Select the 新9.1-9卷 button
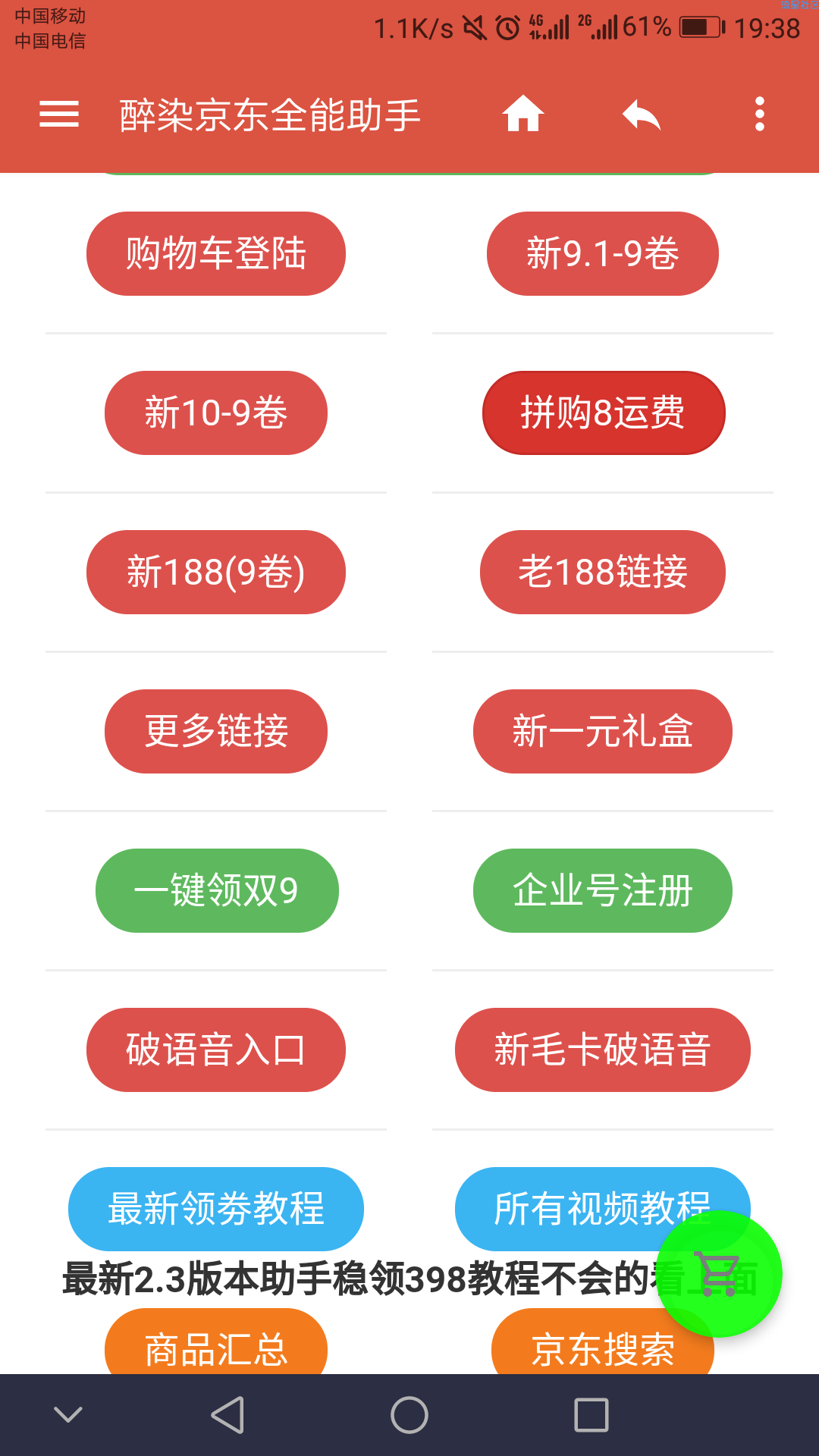Viewport: 819px width, 1456px height. [603, 253]
